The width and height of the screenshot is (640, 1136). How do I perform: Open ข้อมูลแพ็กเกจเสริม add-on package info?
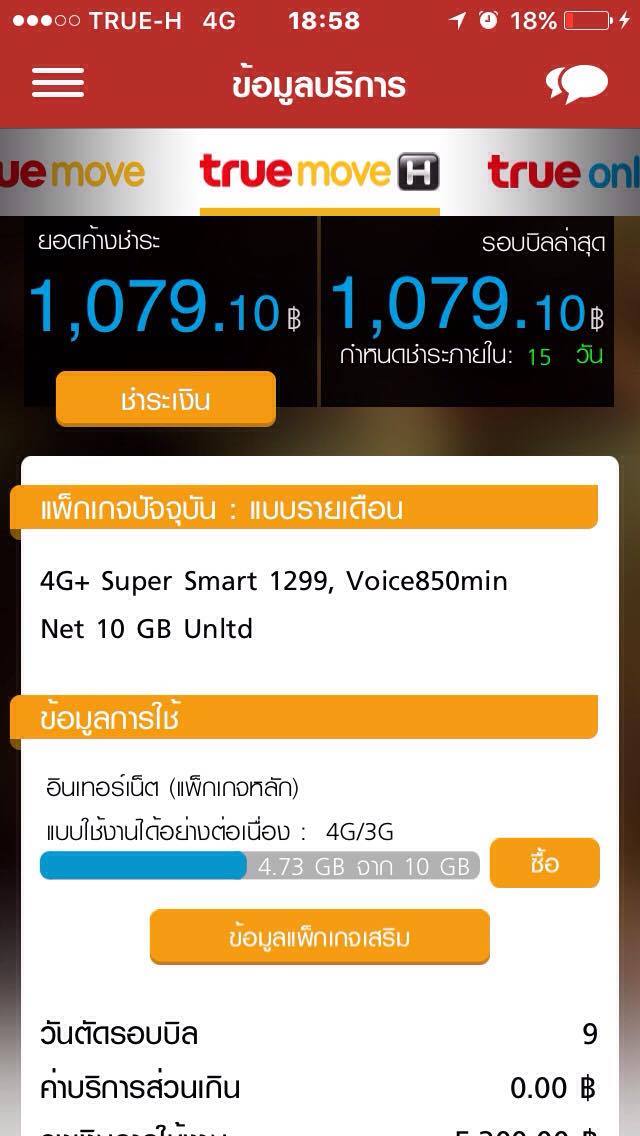[319, 937]
